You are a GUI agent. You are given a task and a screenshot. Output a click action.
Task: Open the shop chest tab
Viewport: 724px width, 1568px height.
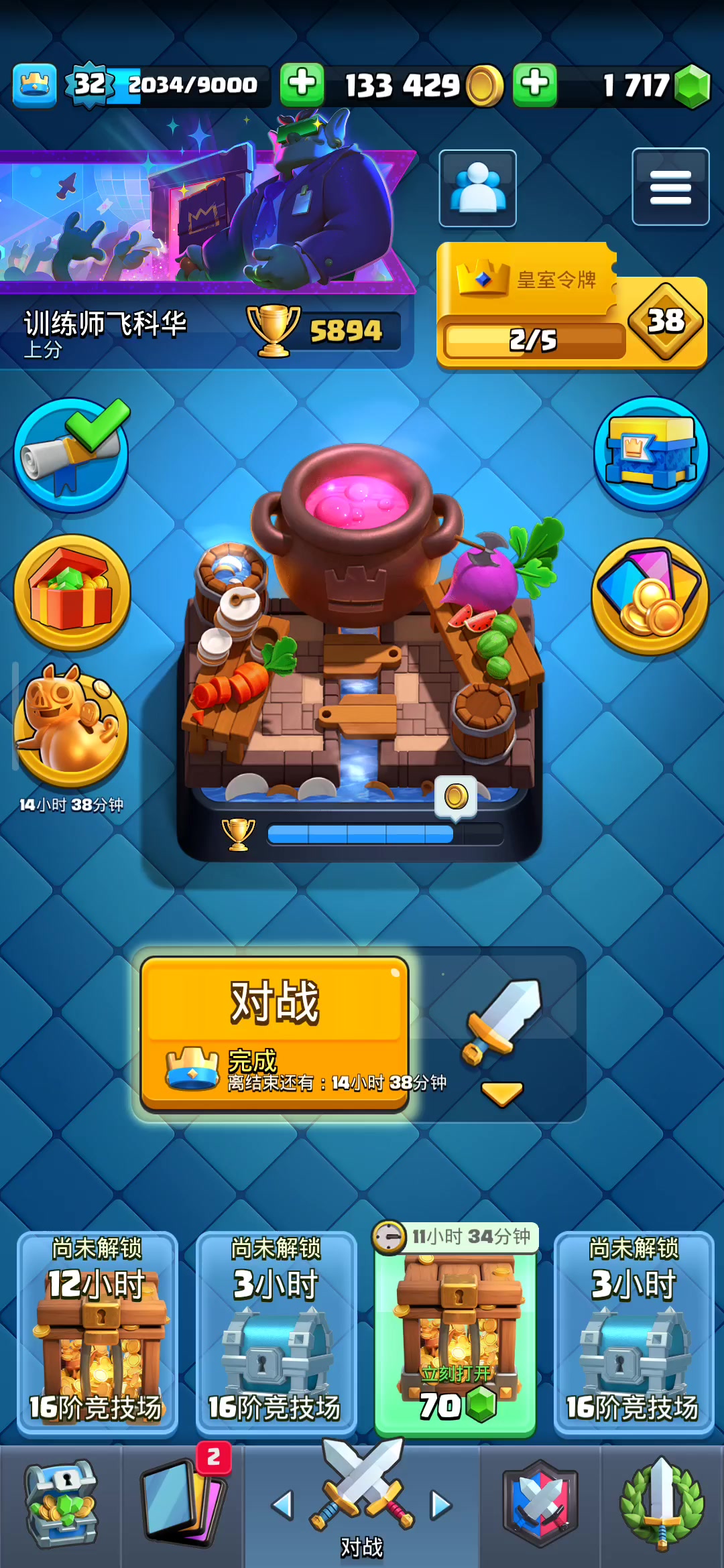tap(61, 1504)
